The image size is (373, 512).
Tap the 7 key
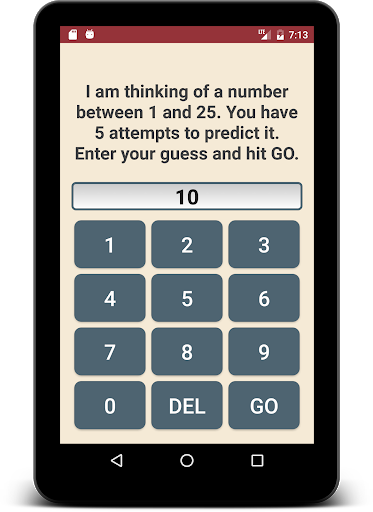[x=110, y=351]
